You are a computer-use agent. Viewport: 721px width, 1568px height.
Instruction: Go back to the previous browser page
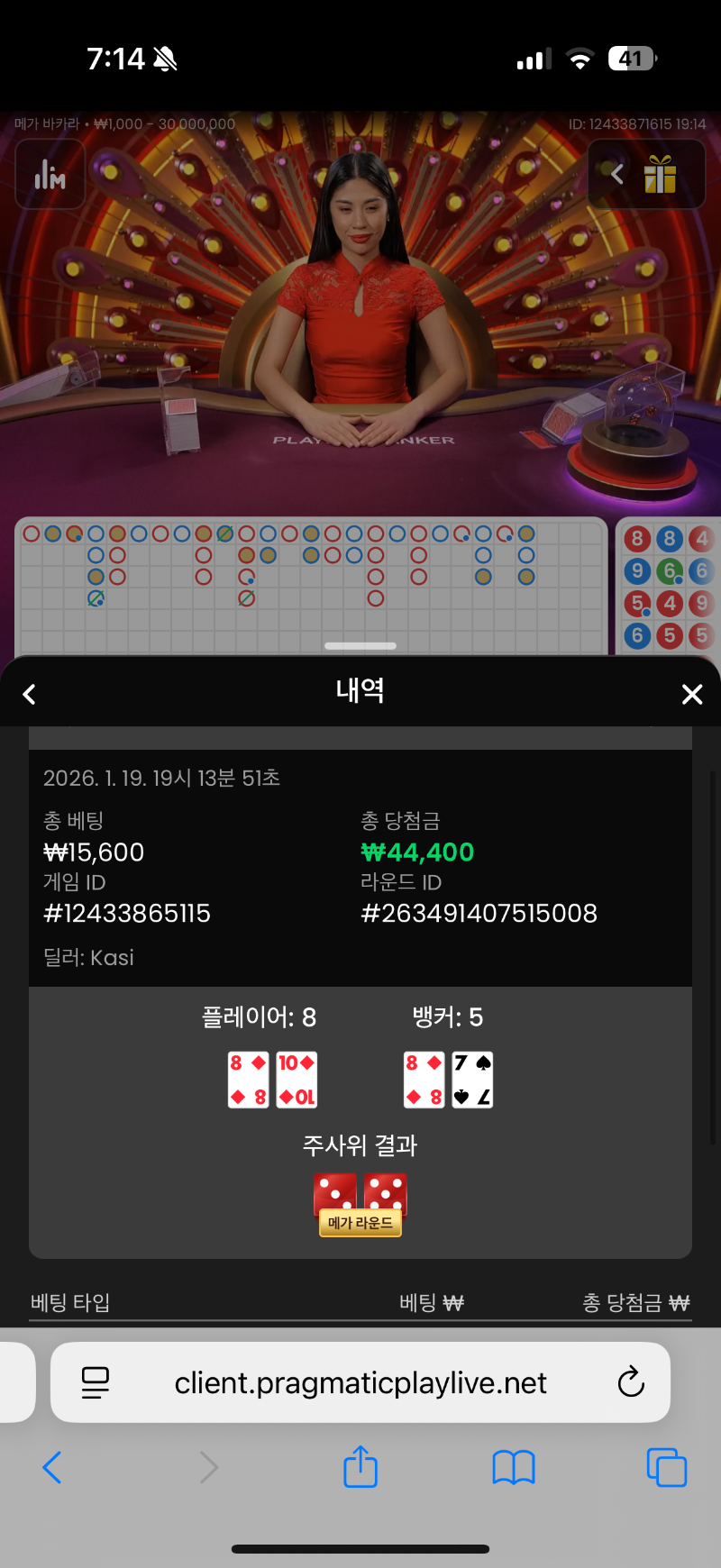pyautogui.click(x=52, y=1467)
